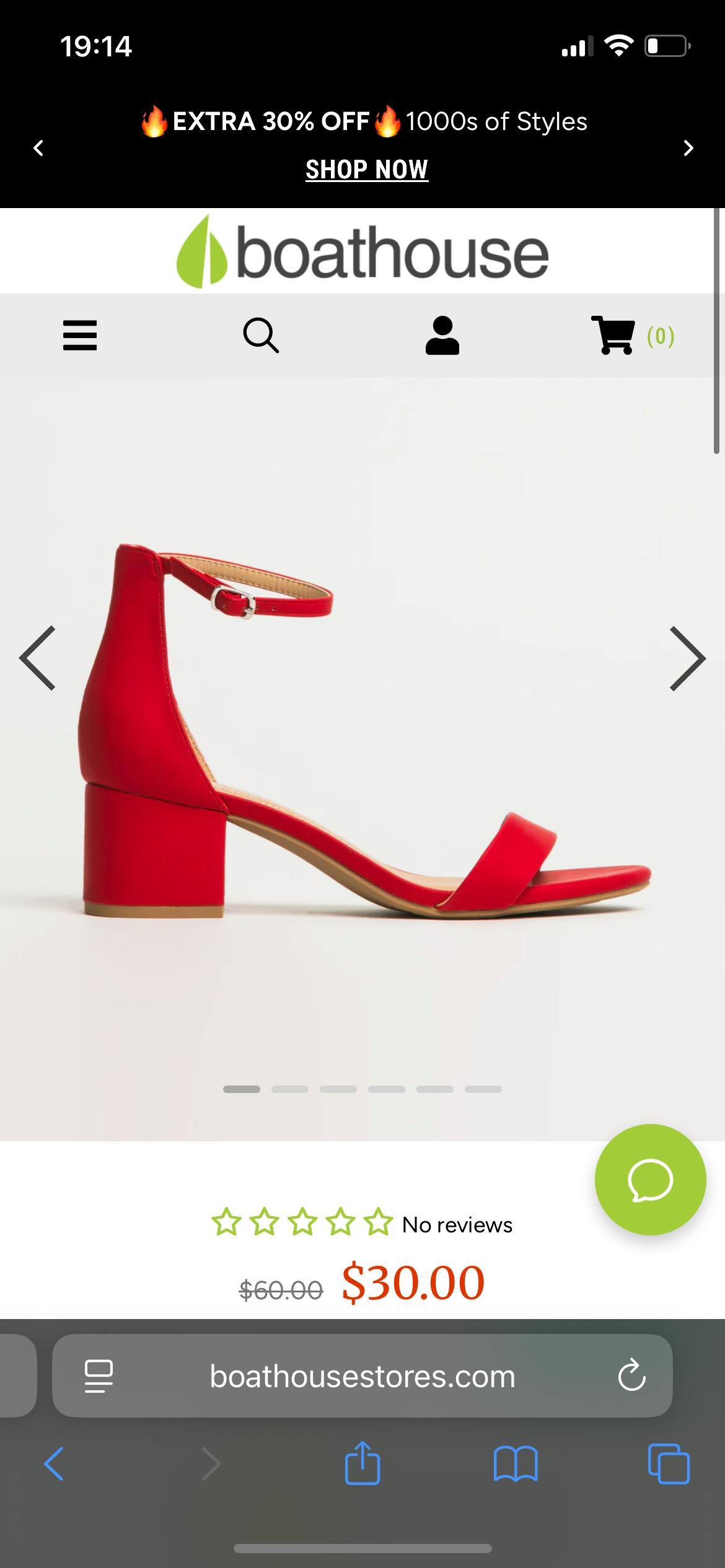Open browser bookmarks

pyautogui.click(x=516, y=1464)
